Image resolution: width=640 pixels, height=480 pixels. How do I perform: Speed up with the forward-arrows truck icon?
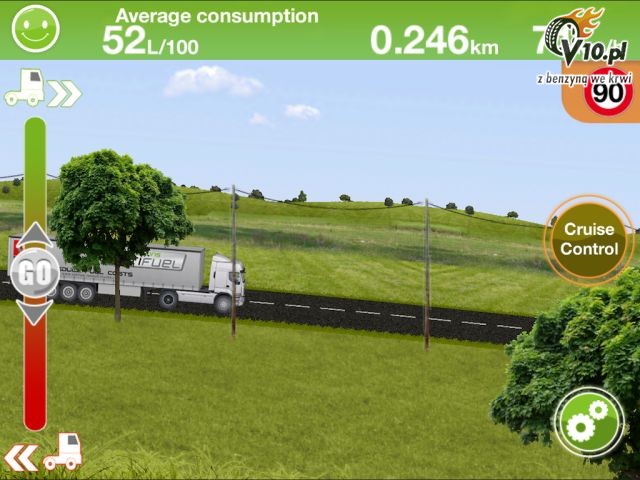(42, 89)
